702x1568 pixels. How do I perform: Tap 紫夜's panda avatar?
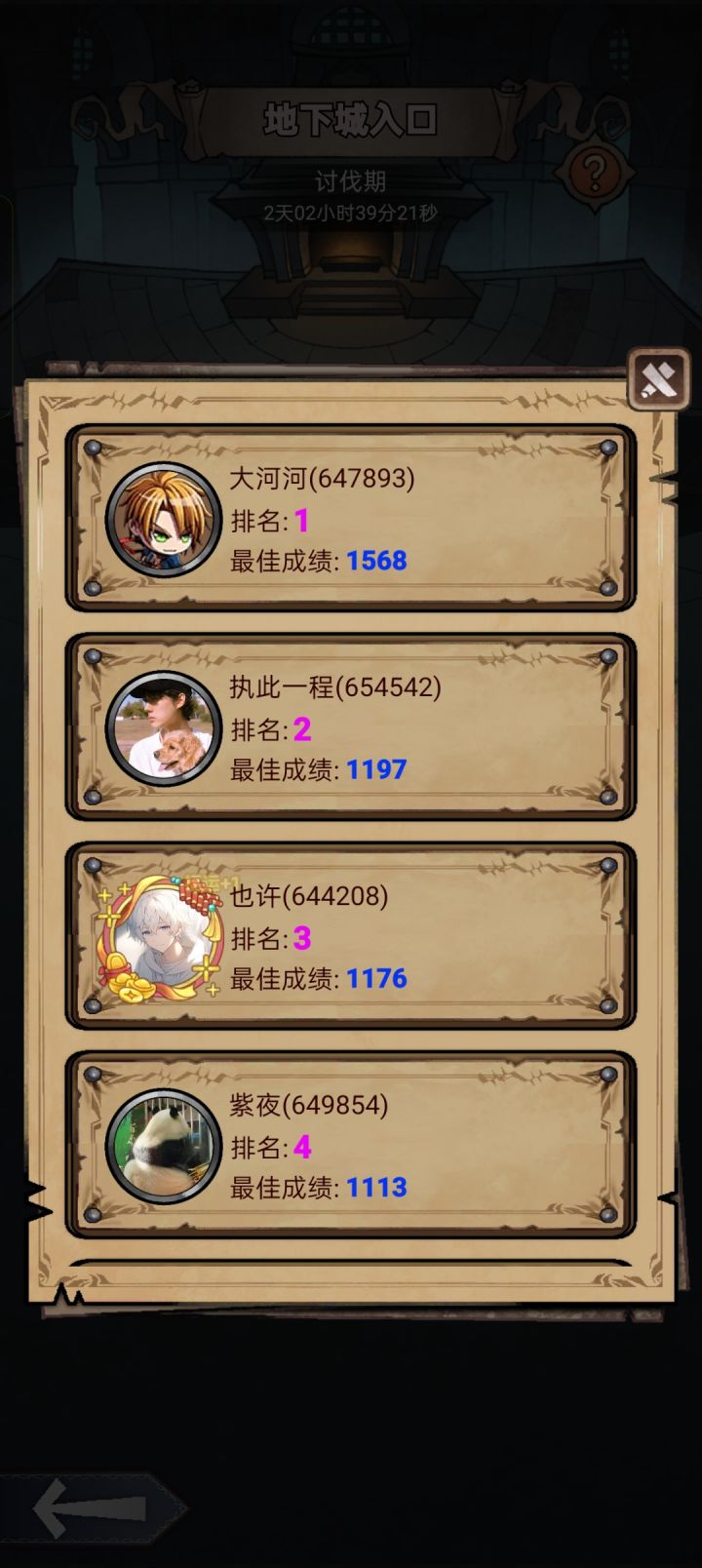tap(164, 1149)
